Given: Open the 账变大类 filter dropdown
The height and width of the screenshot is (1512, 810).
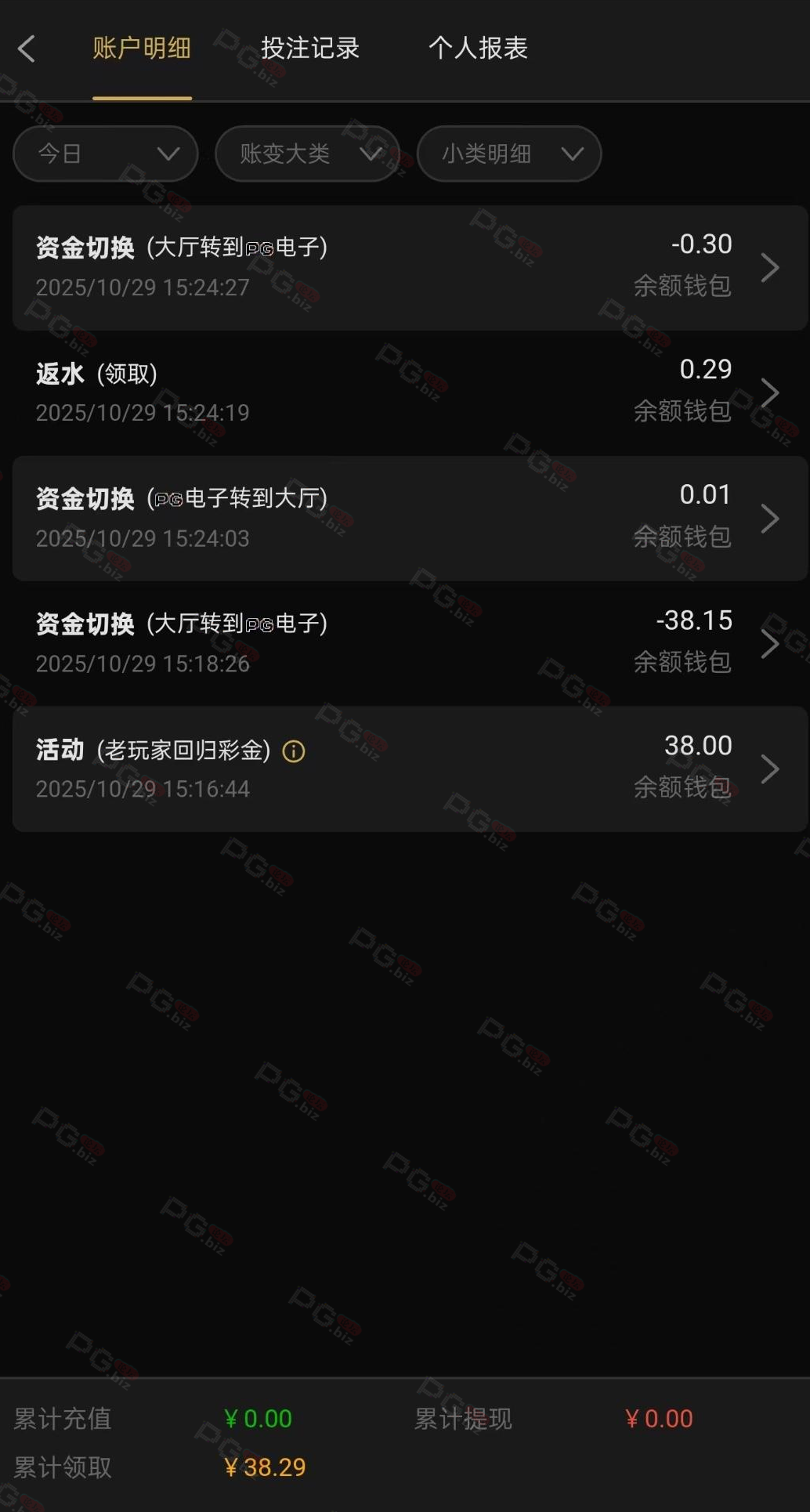Looking at the screenshot, I should 307,154.
